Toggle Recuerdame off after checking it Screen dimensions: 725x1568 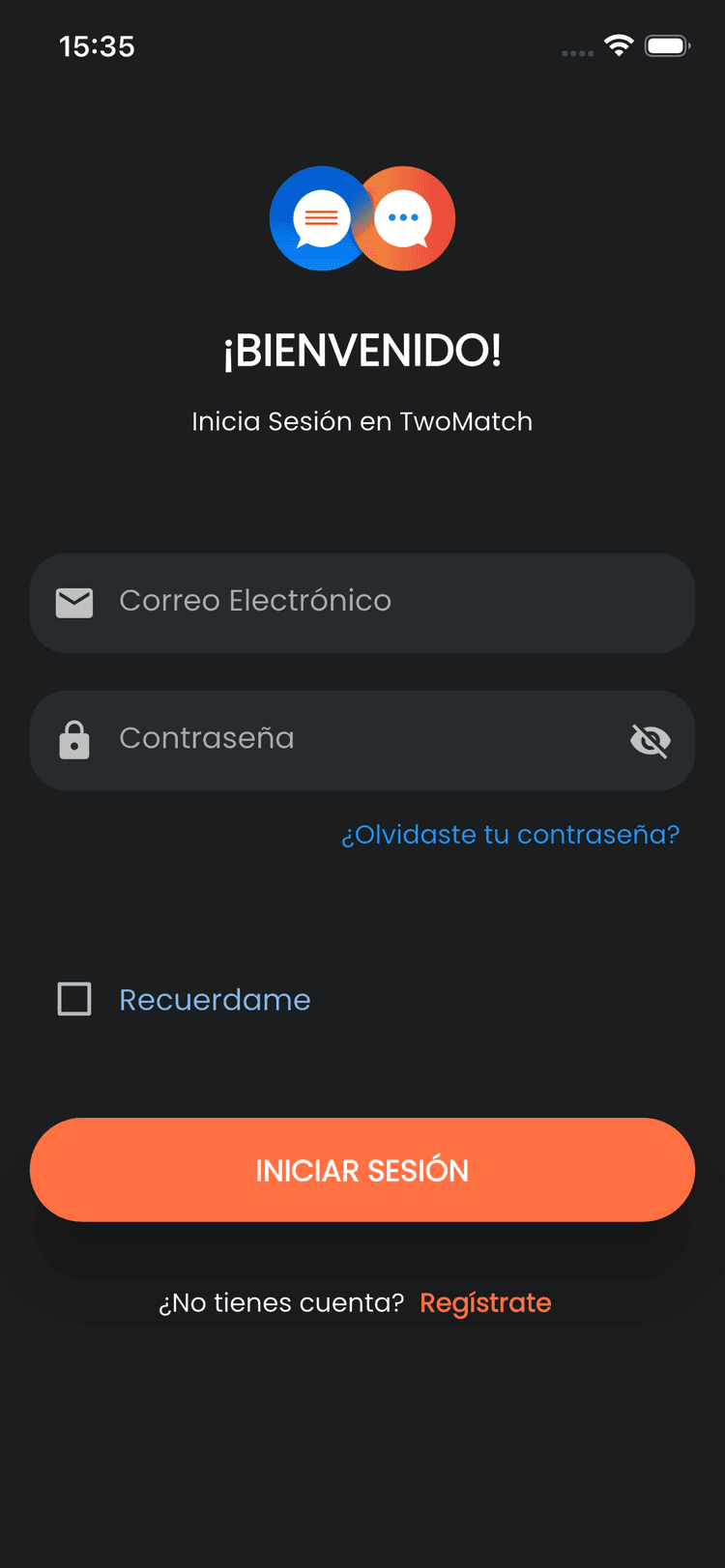[74, 999]
